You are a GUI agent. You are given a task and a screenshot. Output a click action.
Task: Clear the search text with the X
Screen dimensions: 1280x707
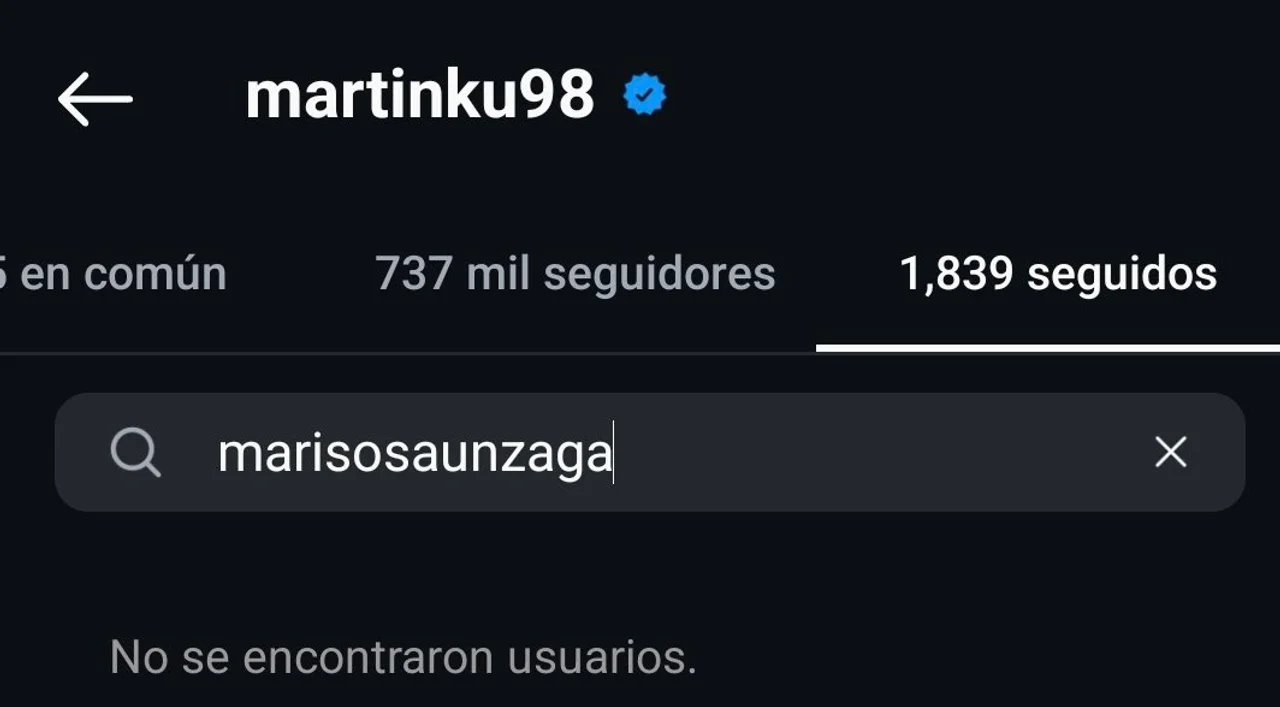pos(1170,453)
